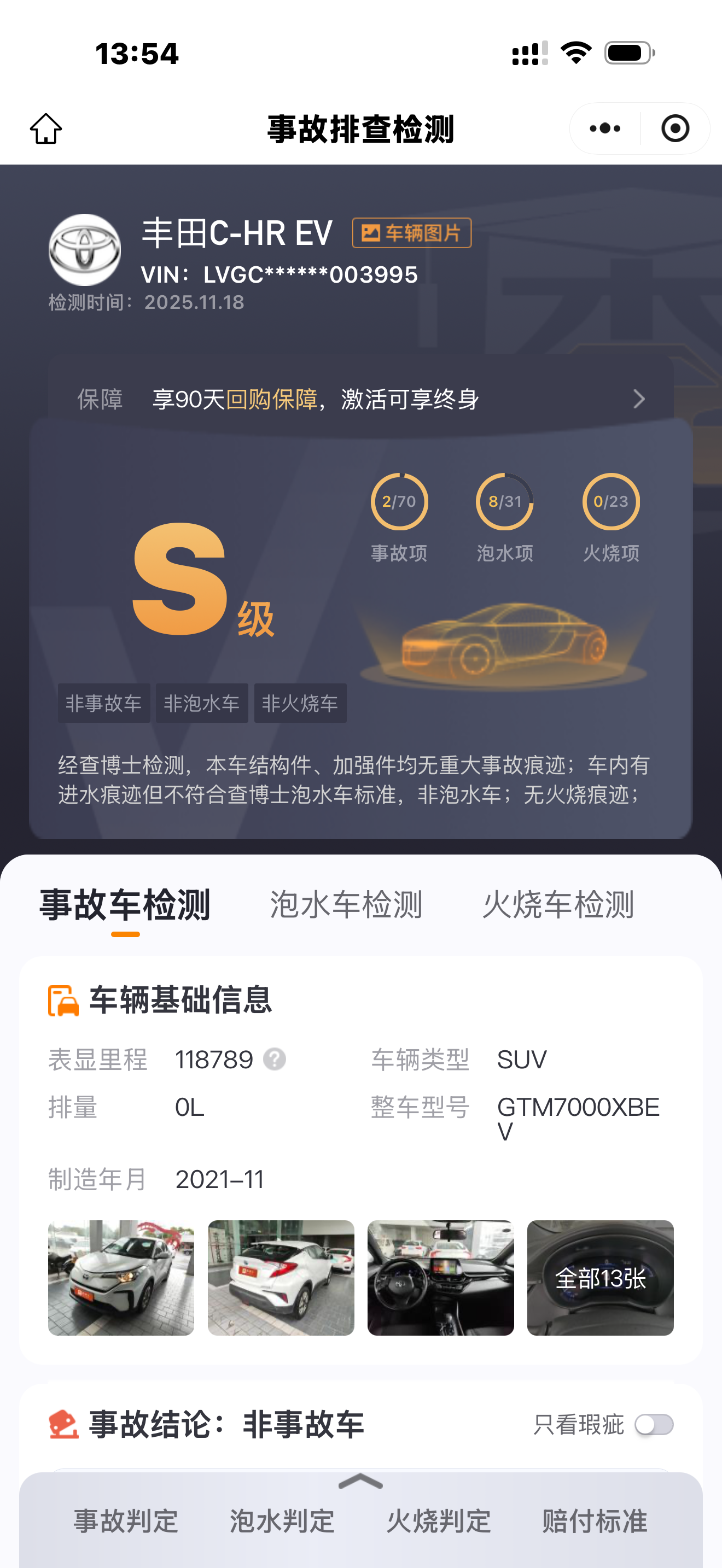Switch to the 泡水车检测 tab
Viewport: 722px width, 1568px height.
point(346,905)
